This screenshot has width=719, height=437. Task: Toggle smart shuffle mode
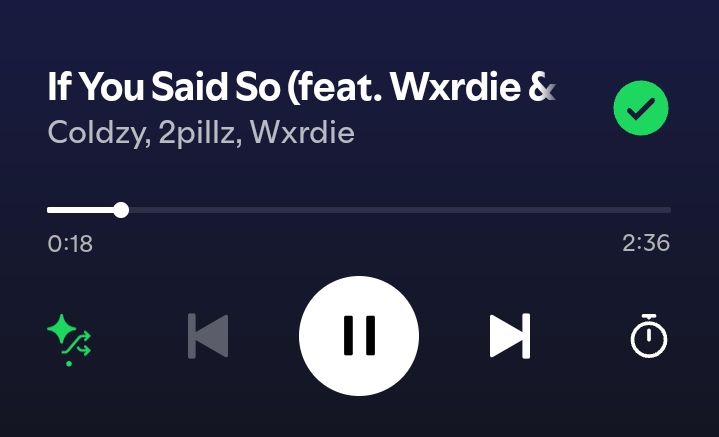[69, 338]
